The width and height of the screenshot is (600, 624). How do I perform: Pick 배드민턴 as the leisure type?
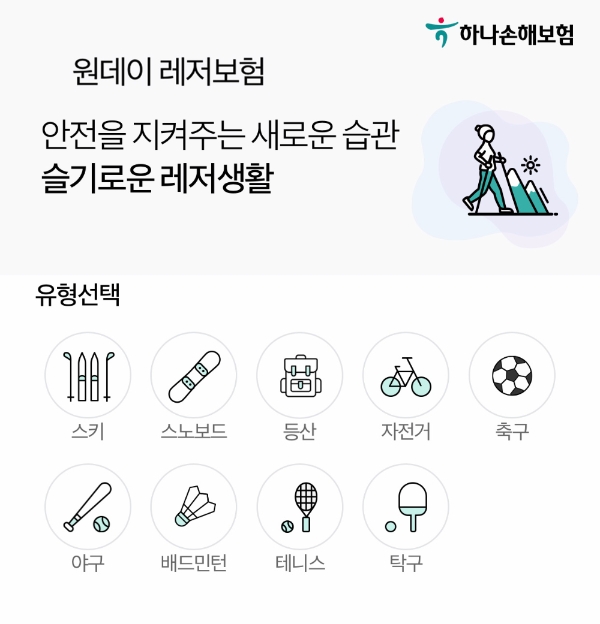(194, 507)
